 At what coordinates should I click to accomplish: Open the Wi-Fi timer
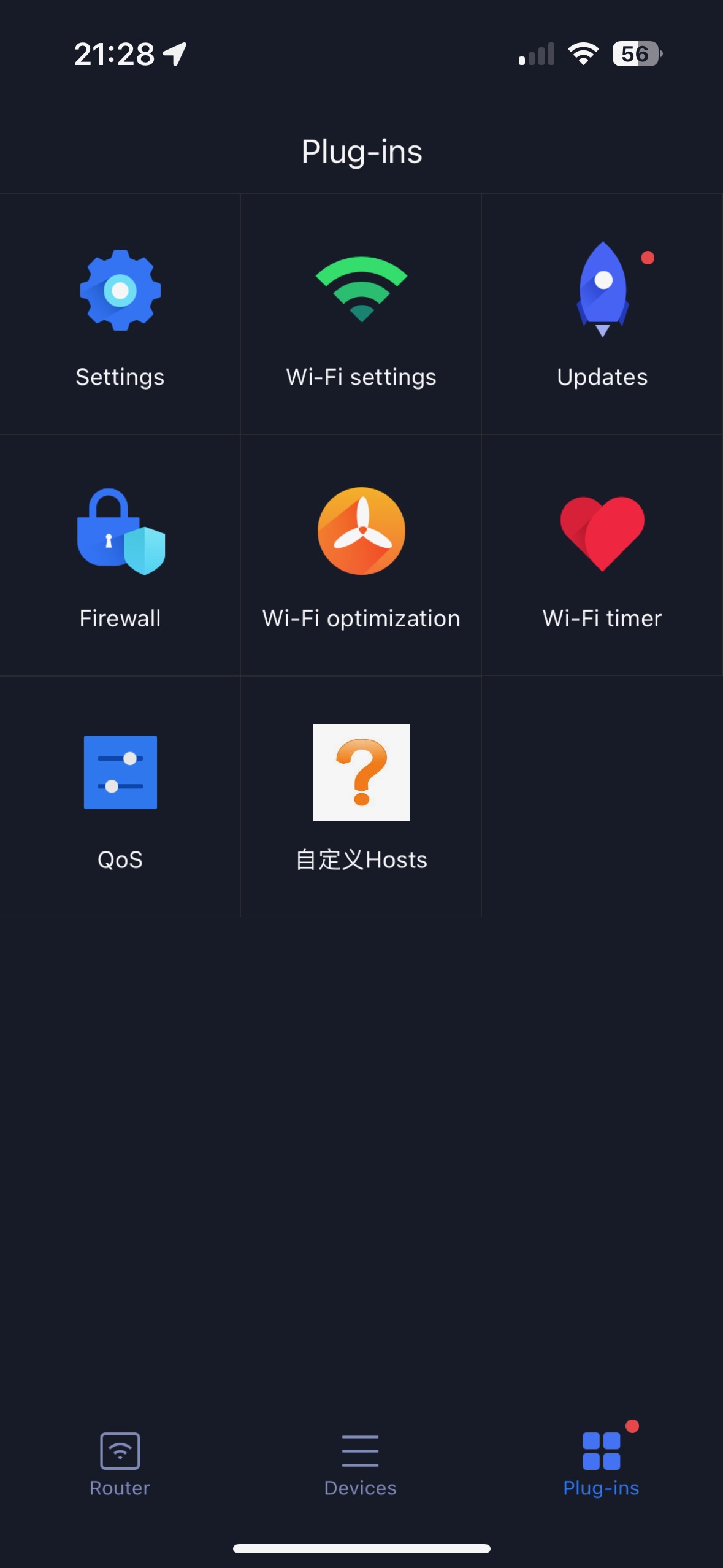602,556
